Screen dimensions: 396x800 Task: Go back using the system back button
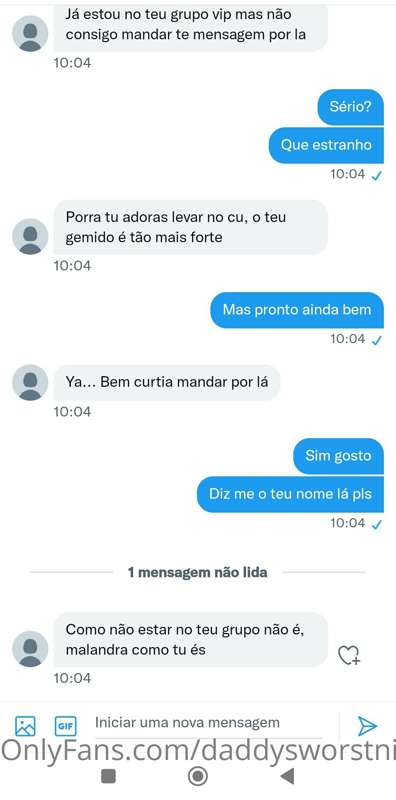pyautogui.click(x=287, y=776)
